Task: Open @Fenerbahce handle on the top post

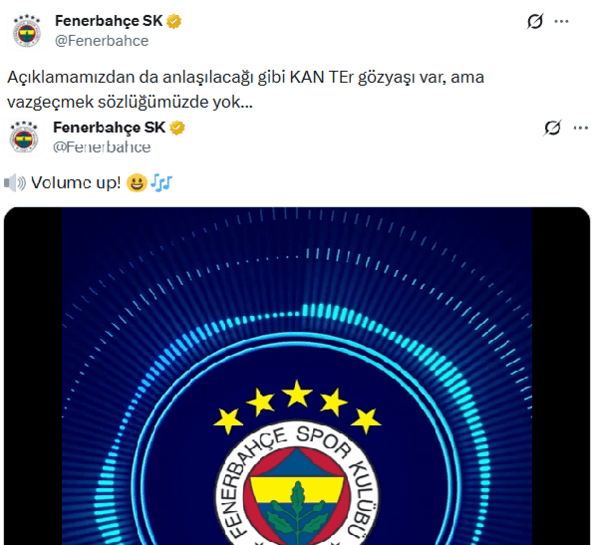Action: (x=100, y=41)
